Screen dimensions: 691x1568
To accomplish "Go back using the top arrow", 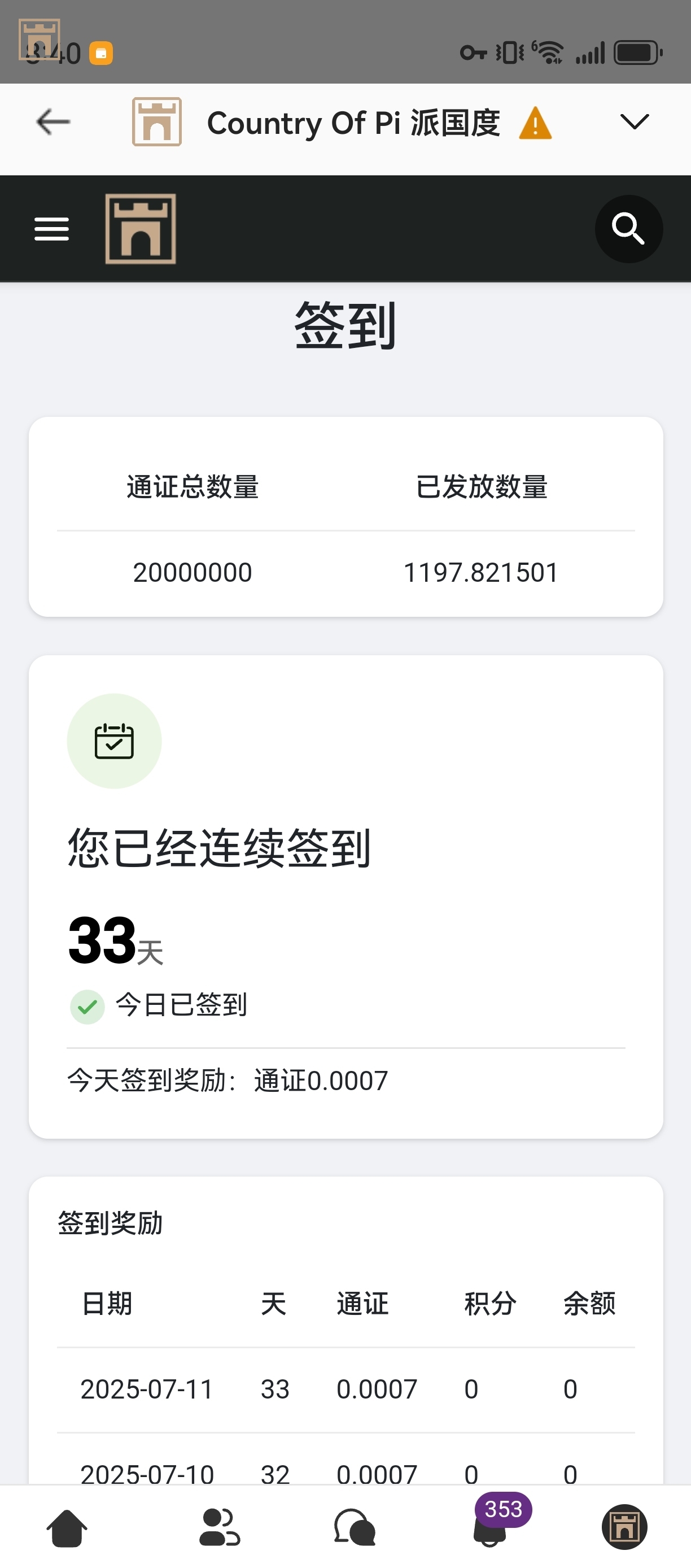I will [53, 122].
